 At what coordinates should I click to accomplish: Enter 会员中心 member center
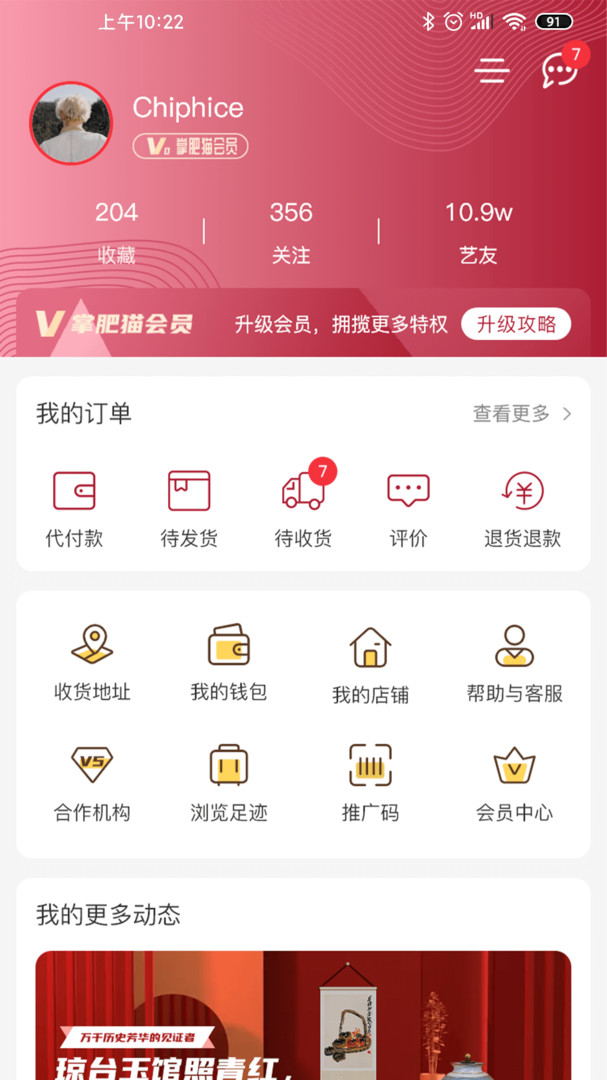coord(514,784)
